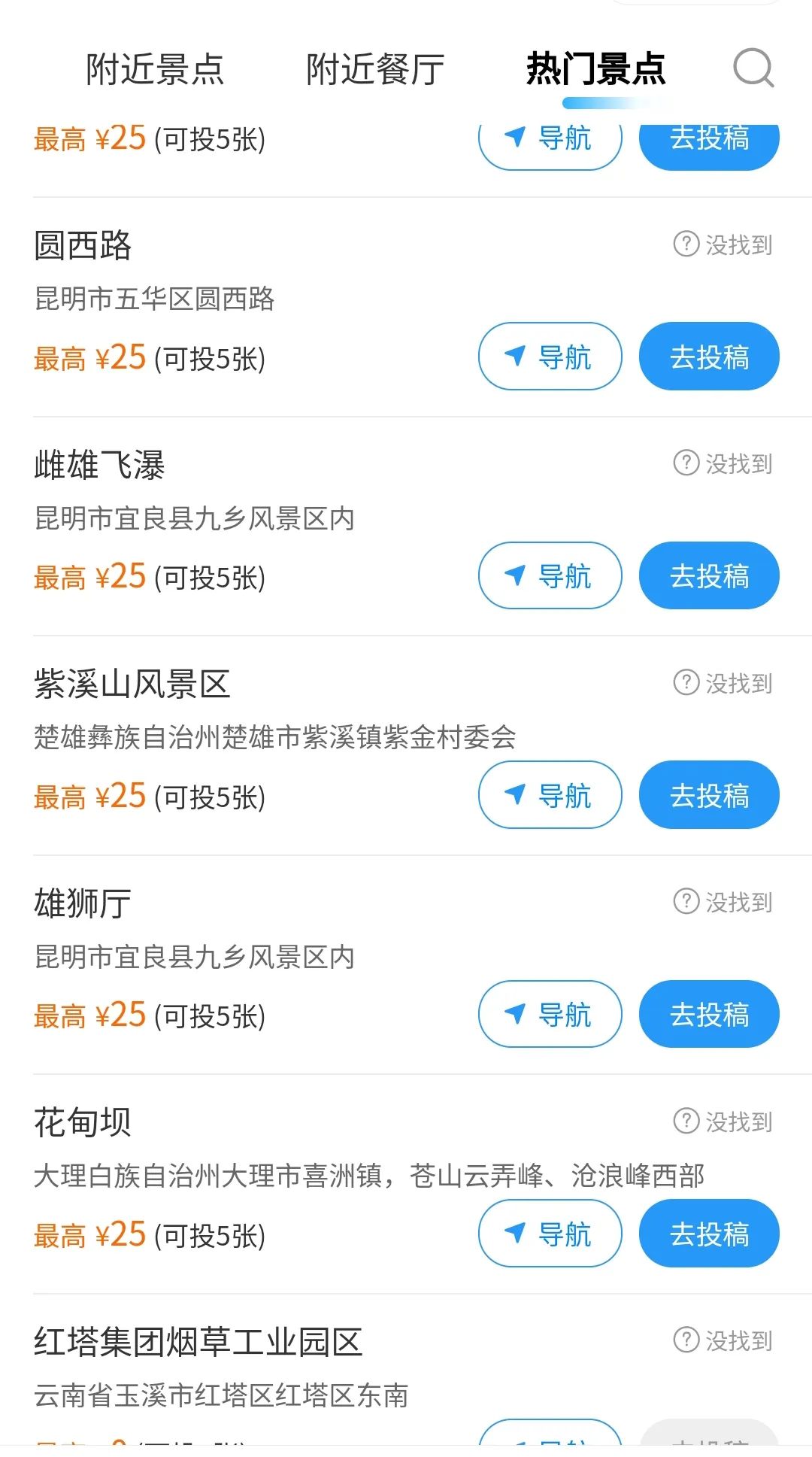Switch to the 附近餐厅 tab
This screenshot has width=812, height=1457.
pyautogui.click(x=375, y=69)
